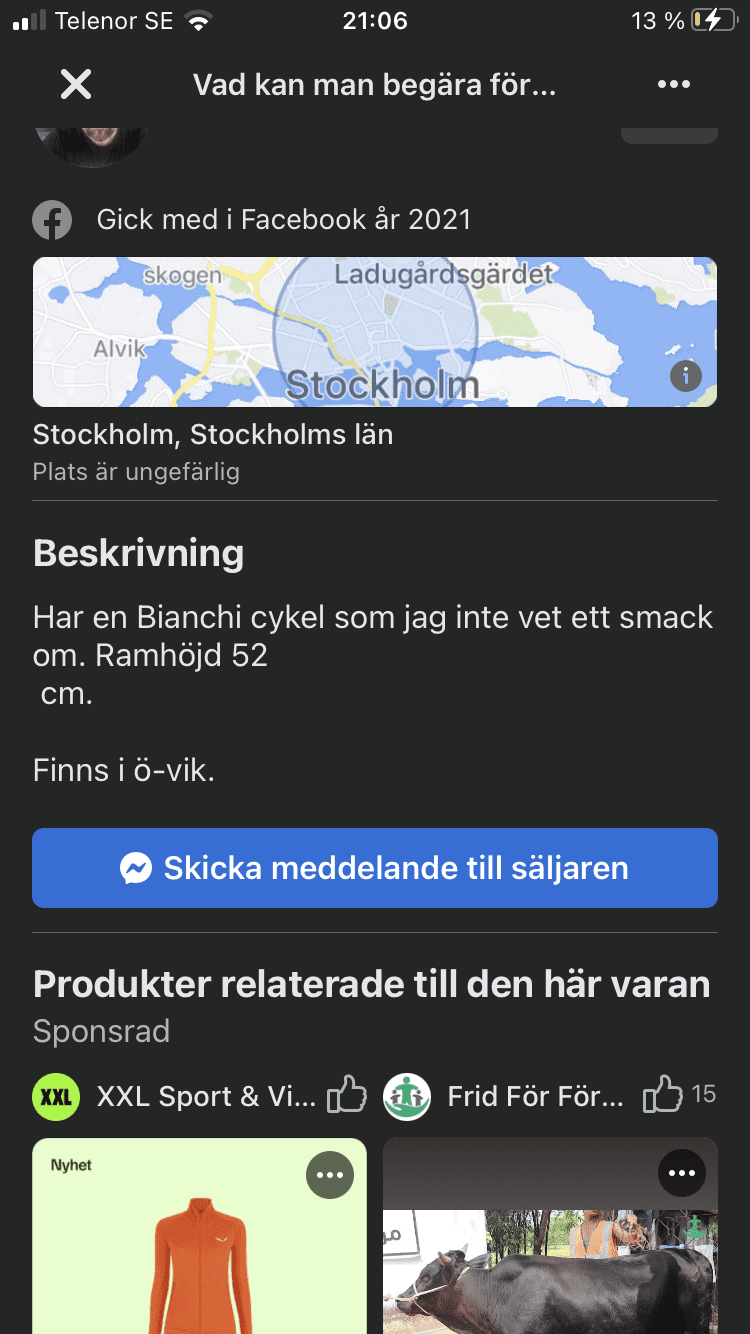
Task: Open the Frid För Förening bull ad
Action: tap(550, 1236)
